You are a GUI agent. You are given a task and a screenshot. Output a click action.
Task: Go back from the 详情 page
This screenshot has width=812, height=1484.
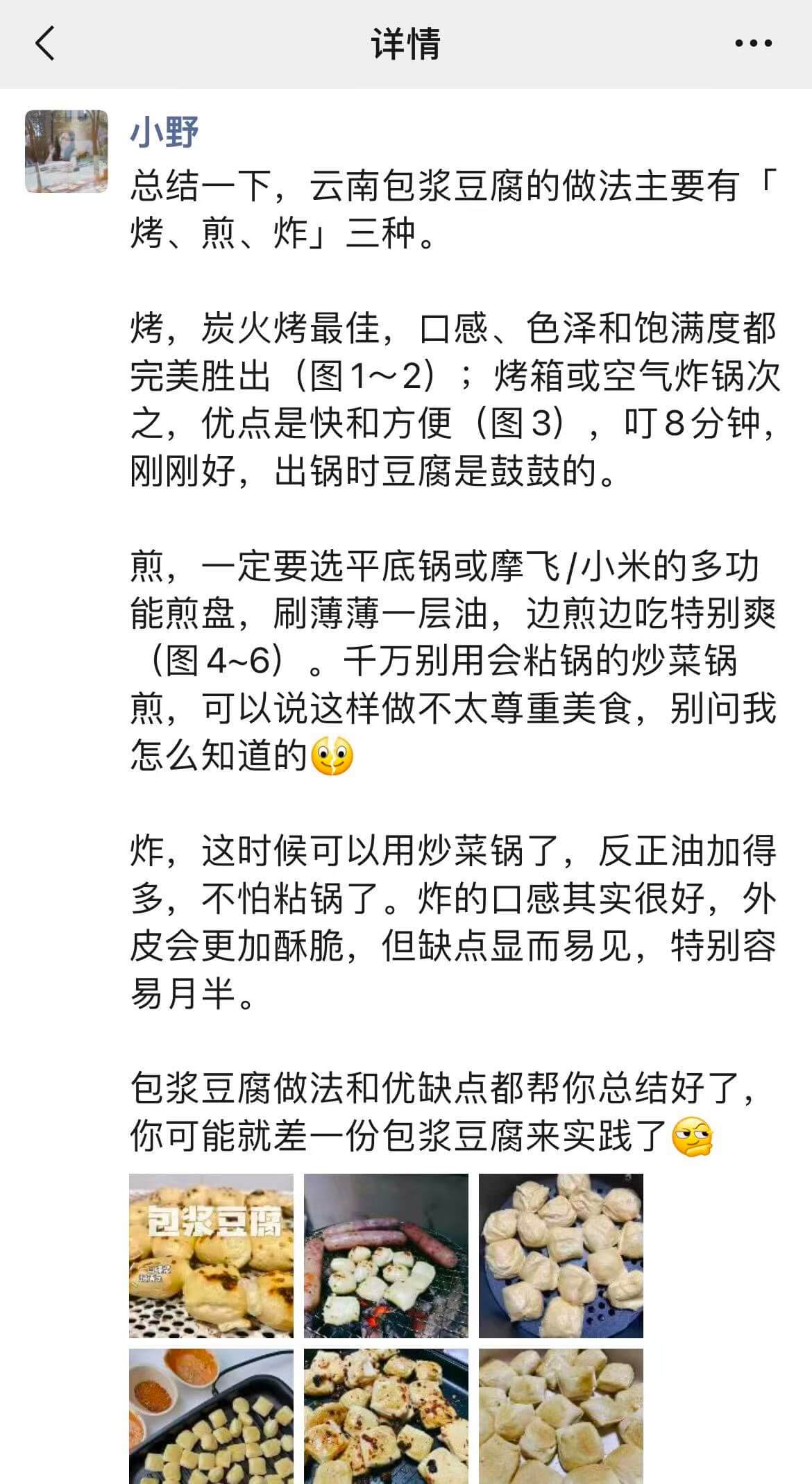pos(45,44)
